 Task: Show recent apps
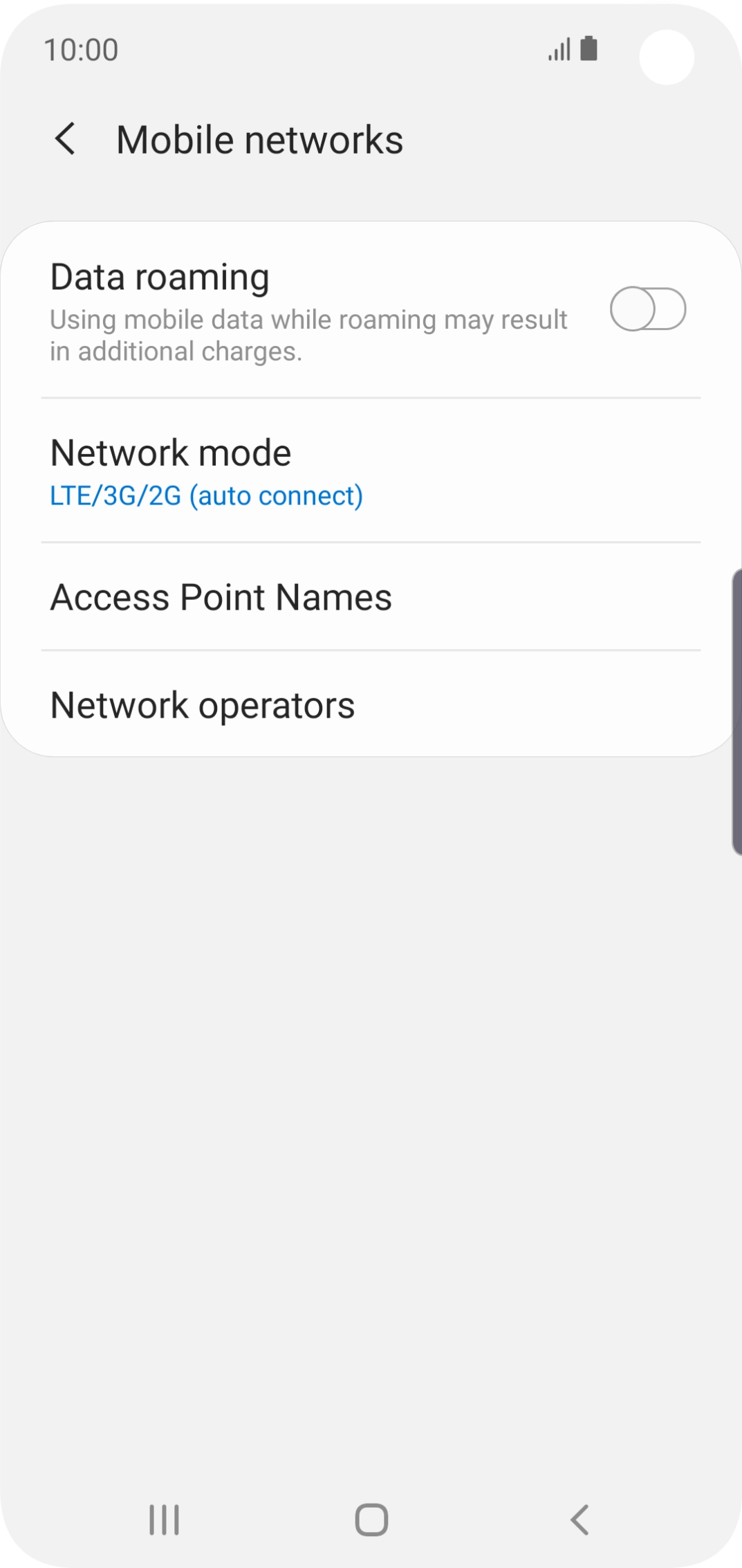click(x=164, y=1520)
